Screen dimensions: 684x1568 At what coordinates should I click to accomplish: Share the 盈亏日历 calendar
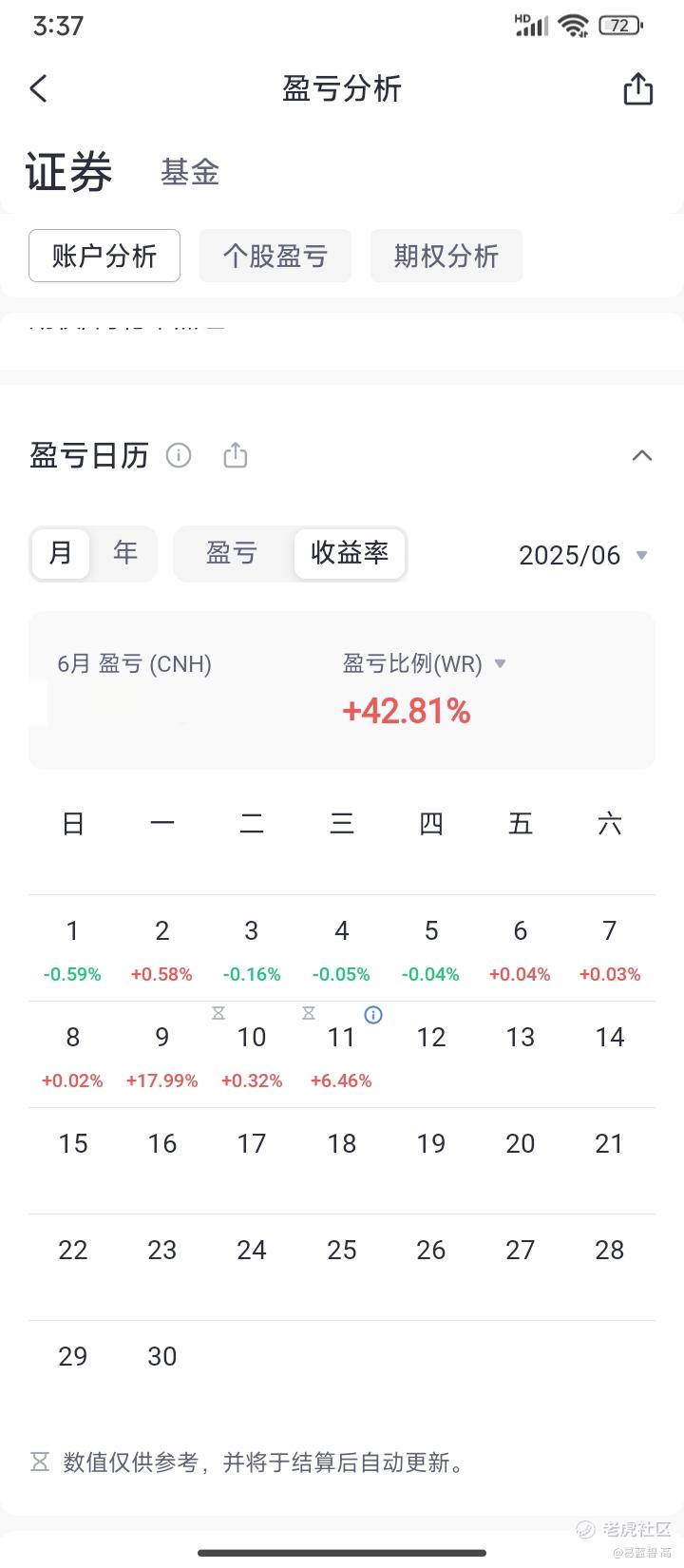point(236,456)
